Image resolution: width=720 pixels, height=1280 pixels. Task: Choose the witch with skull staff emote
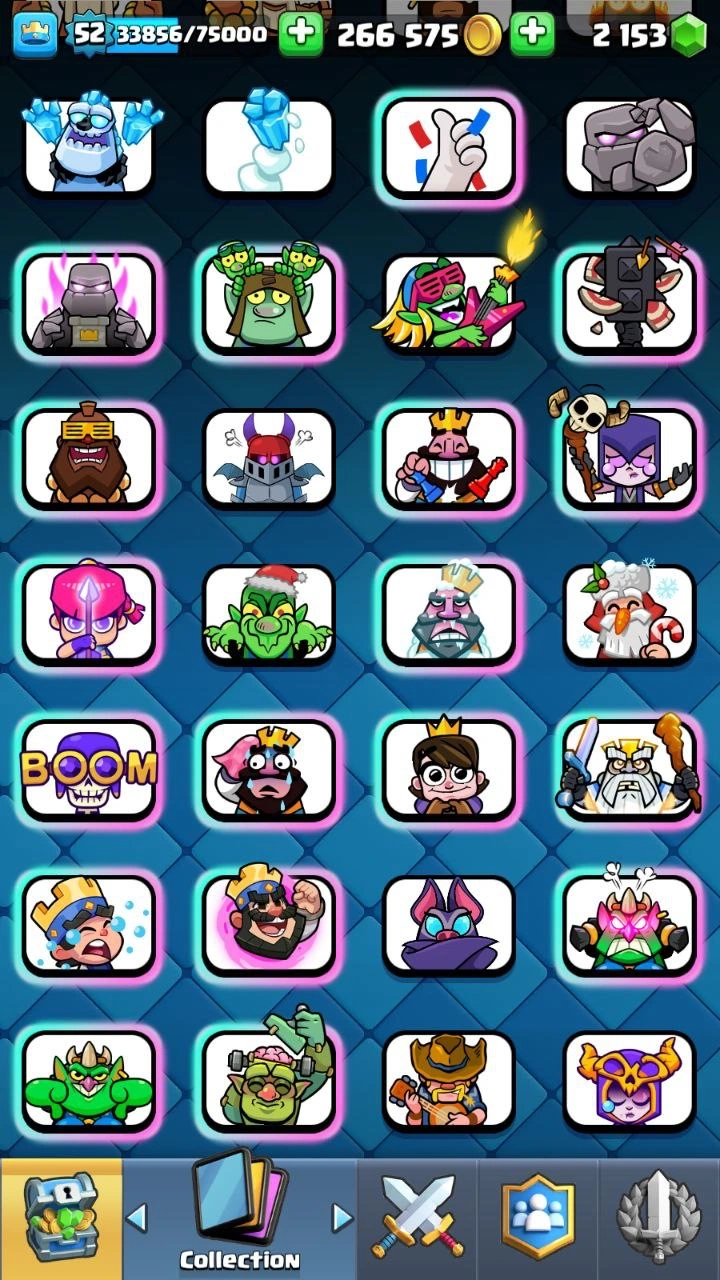pyautogui.click(x=629, y=457)
